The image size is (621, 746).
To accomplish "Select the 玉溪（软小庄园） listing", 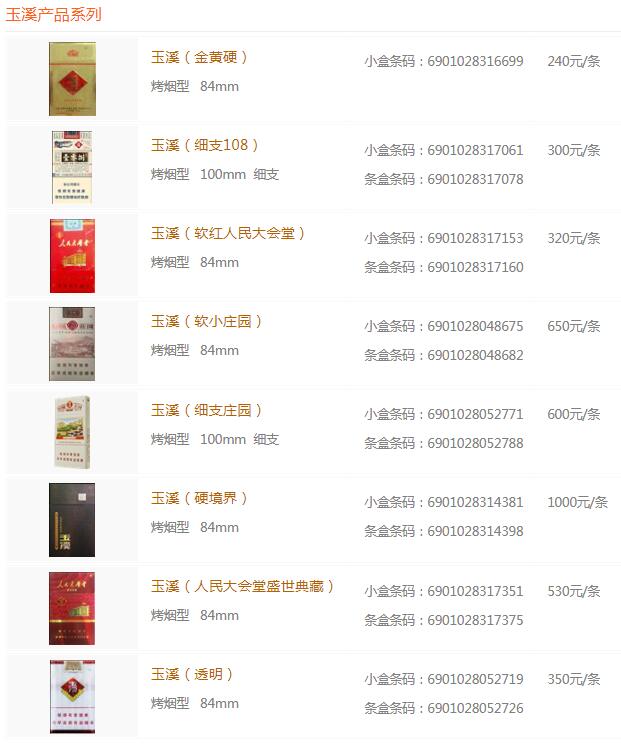I will point(207,322).
